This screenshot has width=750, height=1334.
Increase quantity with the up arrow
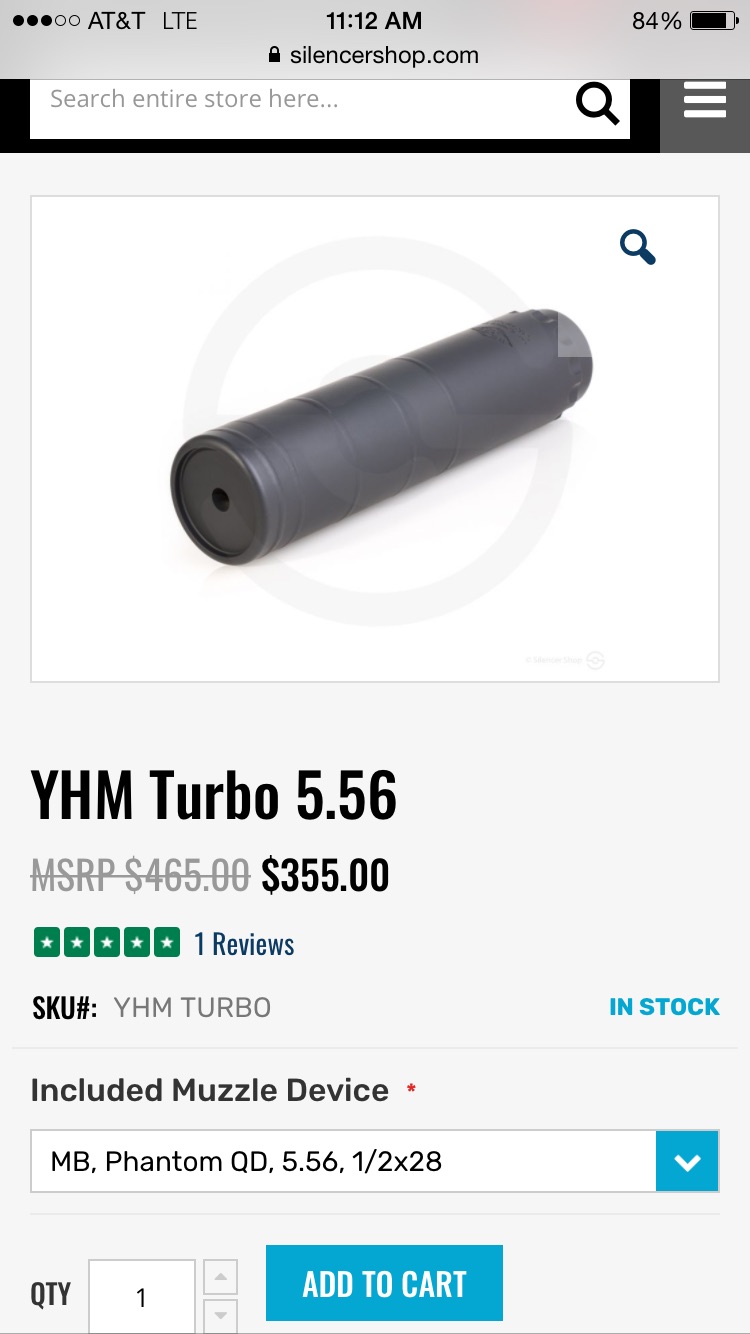point(221,1277)
